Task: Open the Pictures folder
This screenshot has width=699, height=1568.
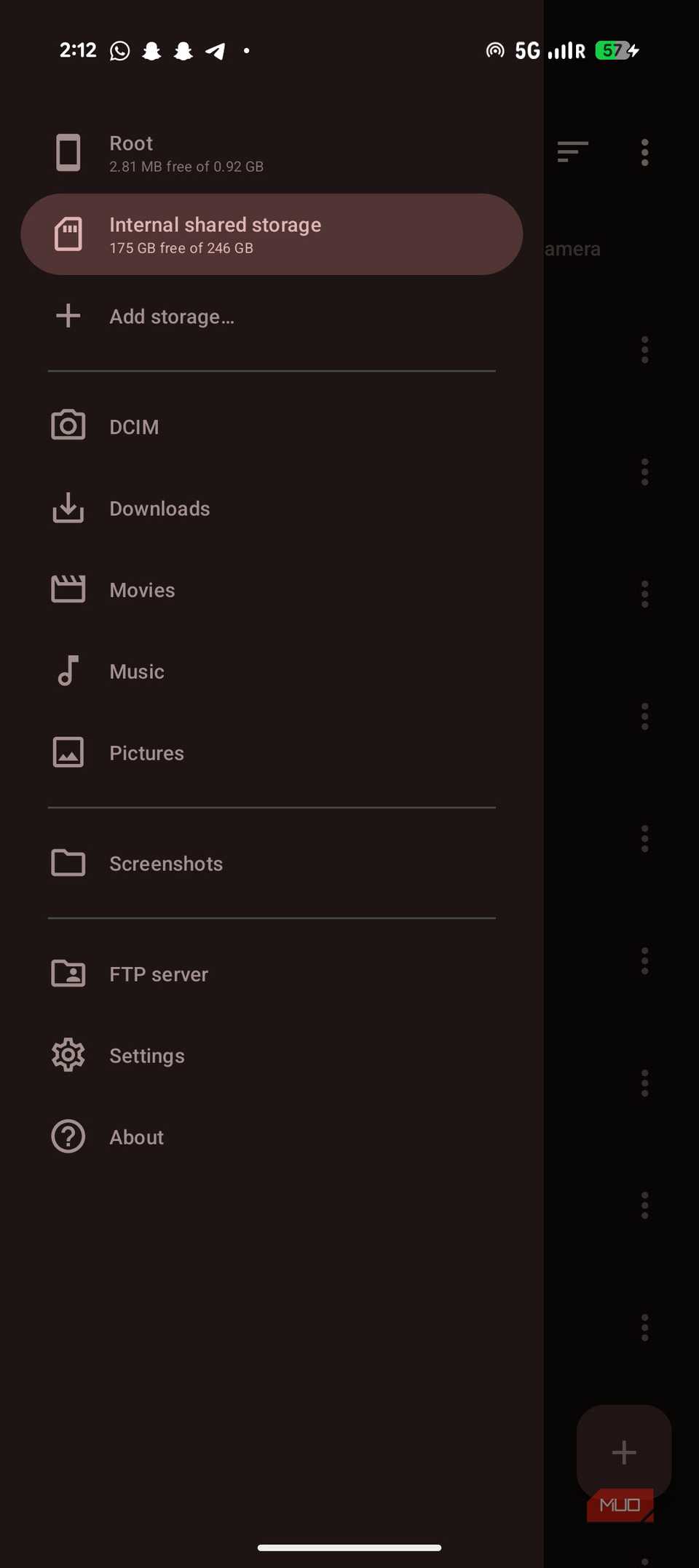Action: [x=146, y=752]
